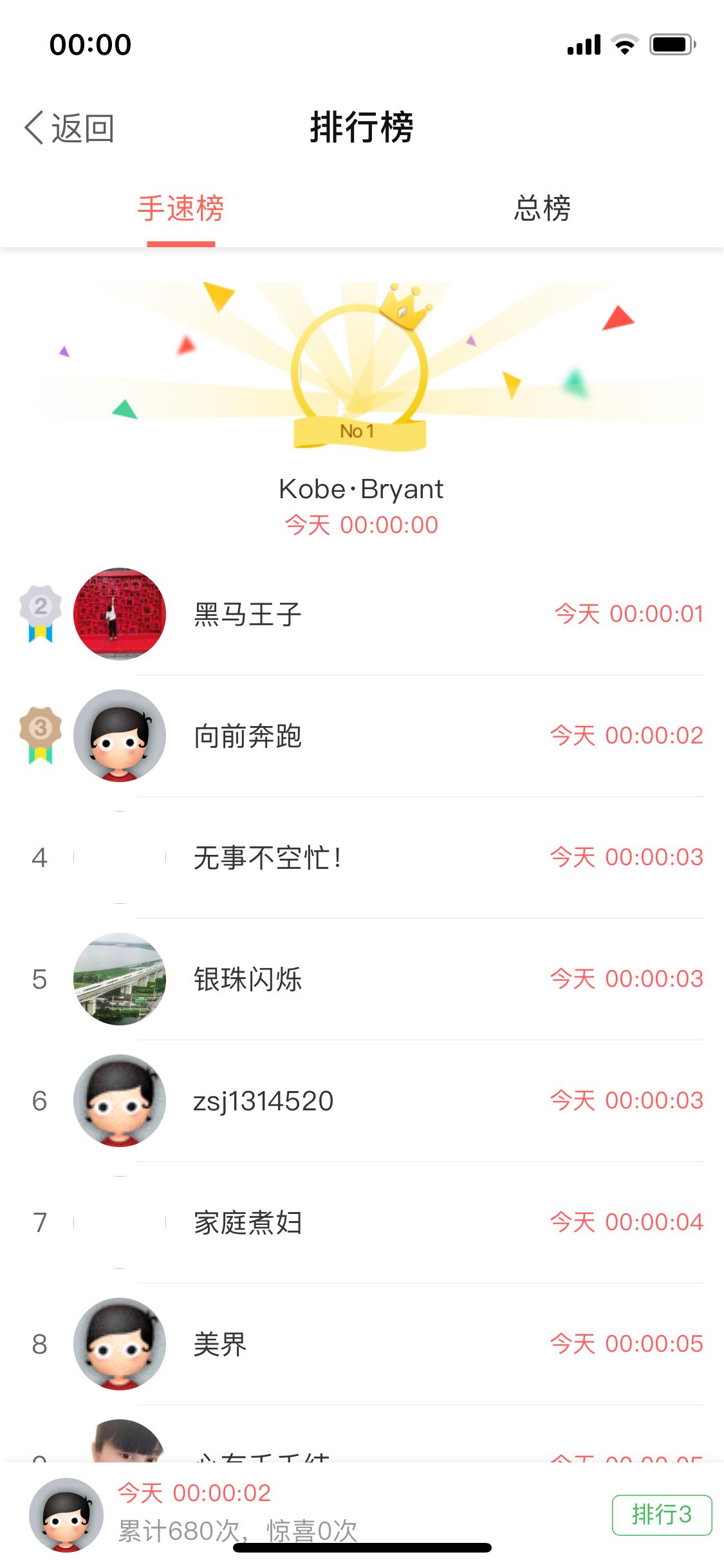Switch to the 总榜 tab
Image resolution: width=724 pixels, height=1568 pixels.
(x=543, y=209)
